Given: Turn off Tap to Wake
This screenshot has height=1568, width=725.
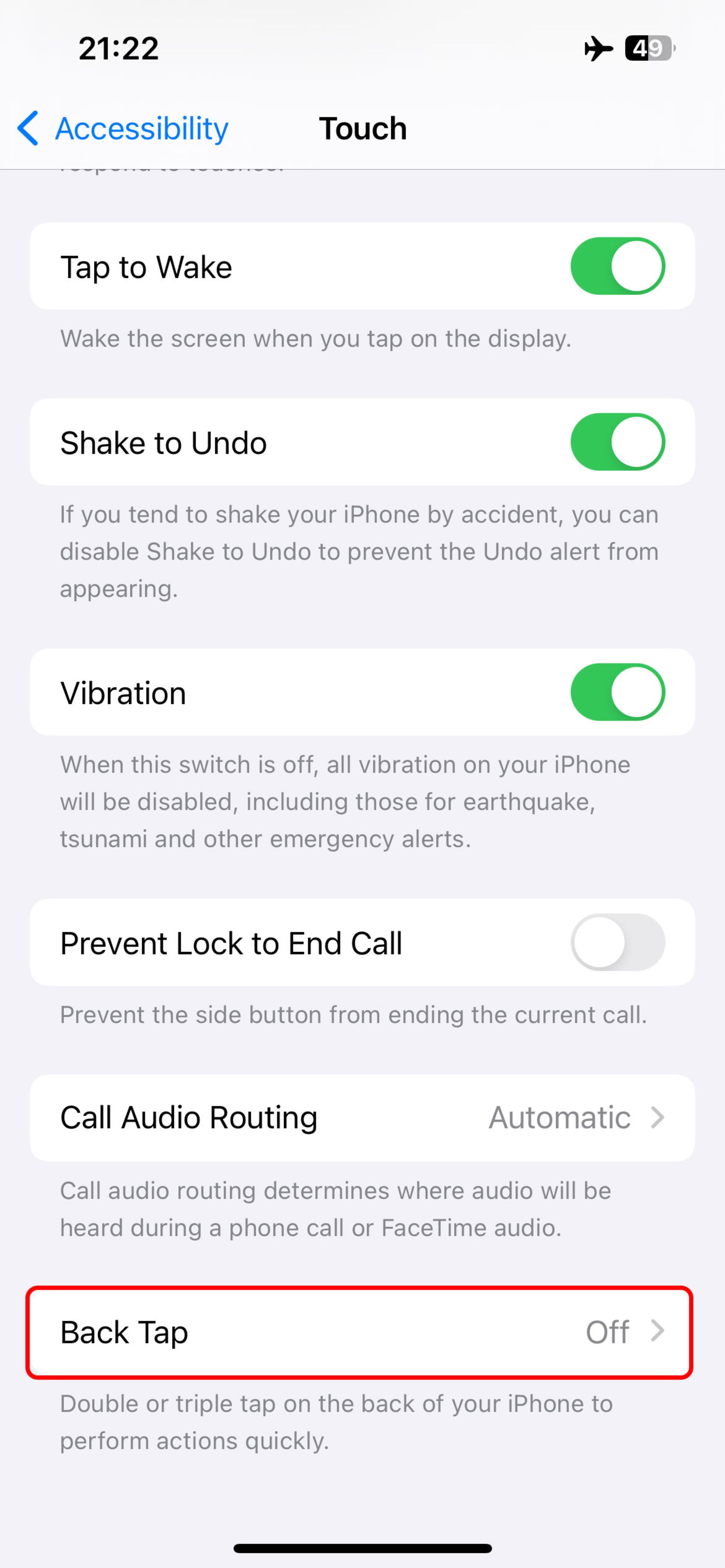Looking at the screenshot, I should (617, 266).
